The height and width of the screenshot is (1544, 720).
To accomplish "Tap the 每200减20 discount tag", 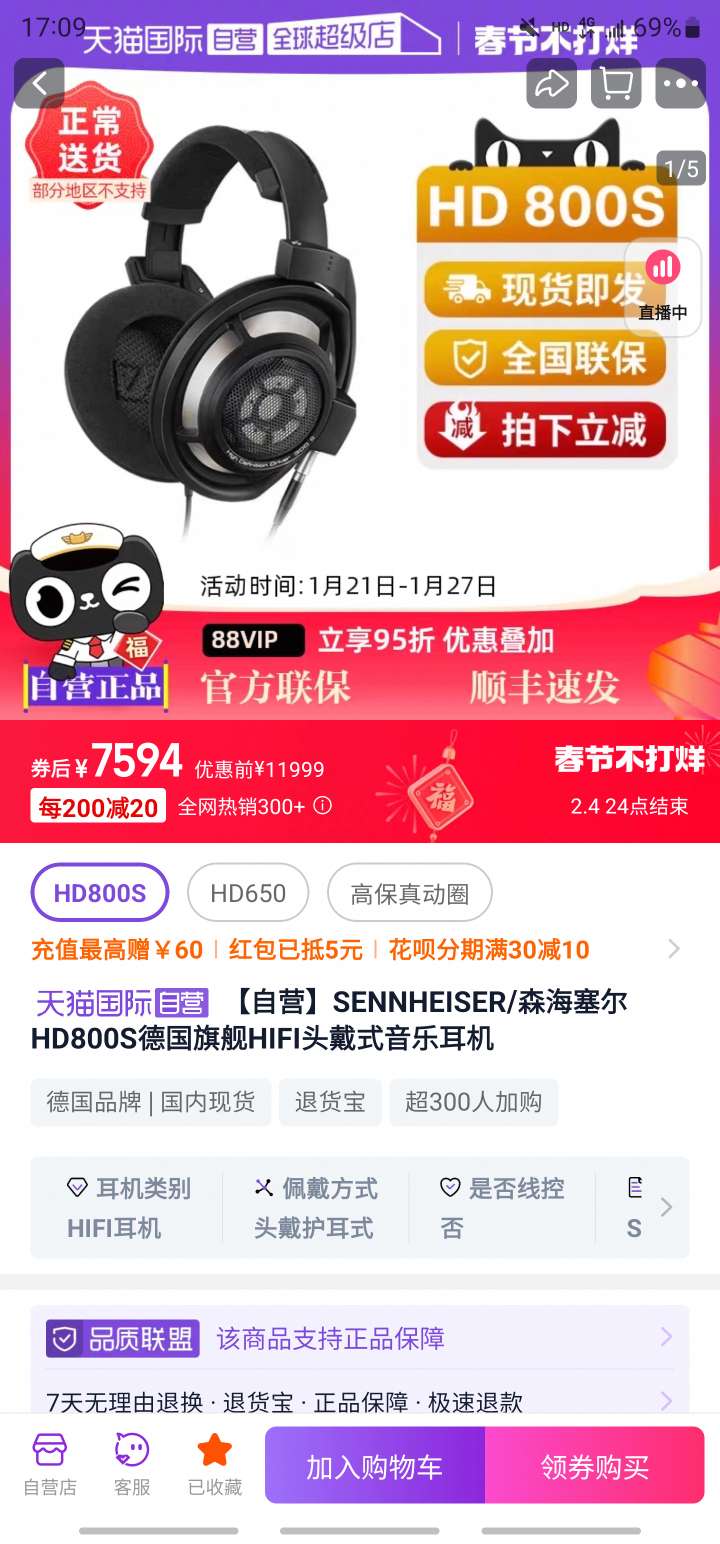I will tap(99, 808).
